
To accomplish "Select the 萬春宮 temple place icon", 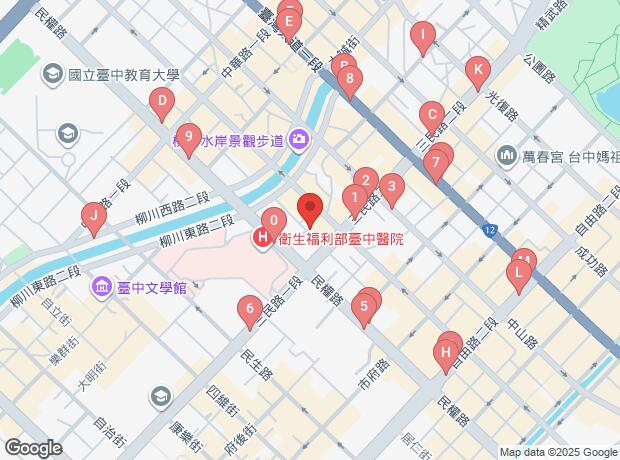I will (507, 157).
